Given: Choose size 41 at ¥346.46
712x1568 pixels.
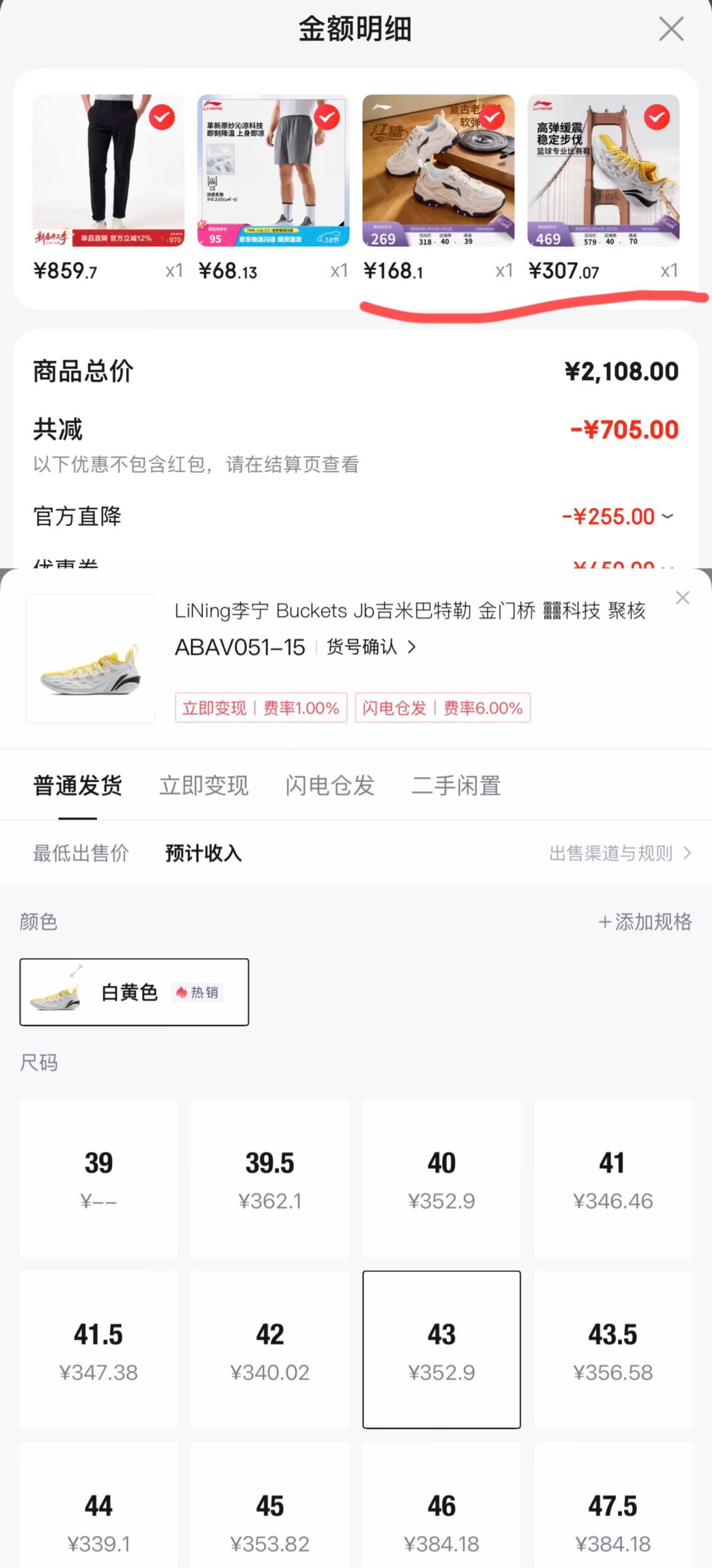Looking at the screenshot, I should 613,1178.
